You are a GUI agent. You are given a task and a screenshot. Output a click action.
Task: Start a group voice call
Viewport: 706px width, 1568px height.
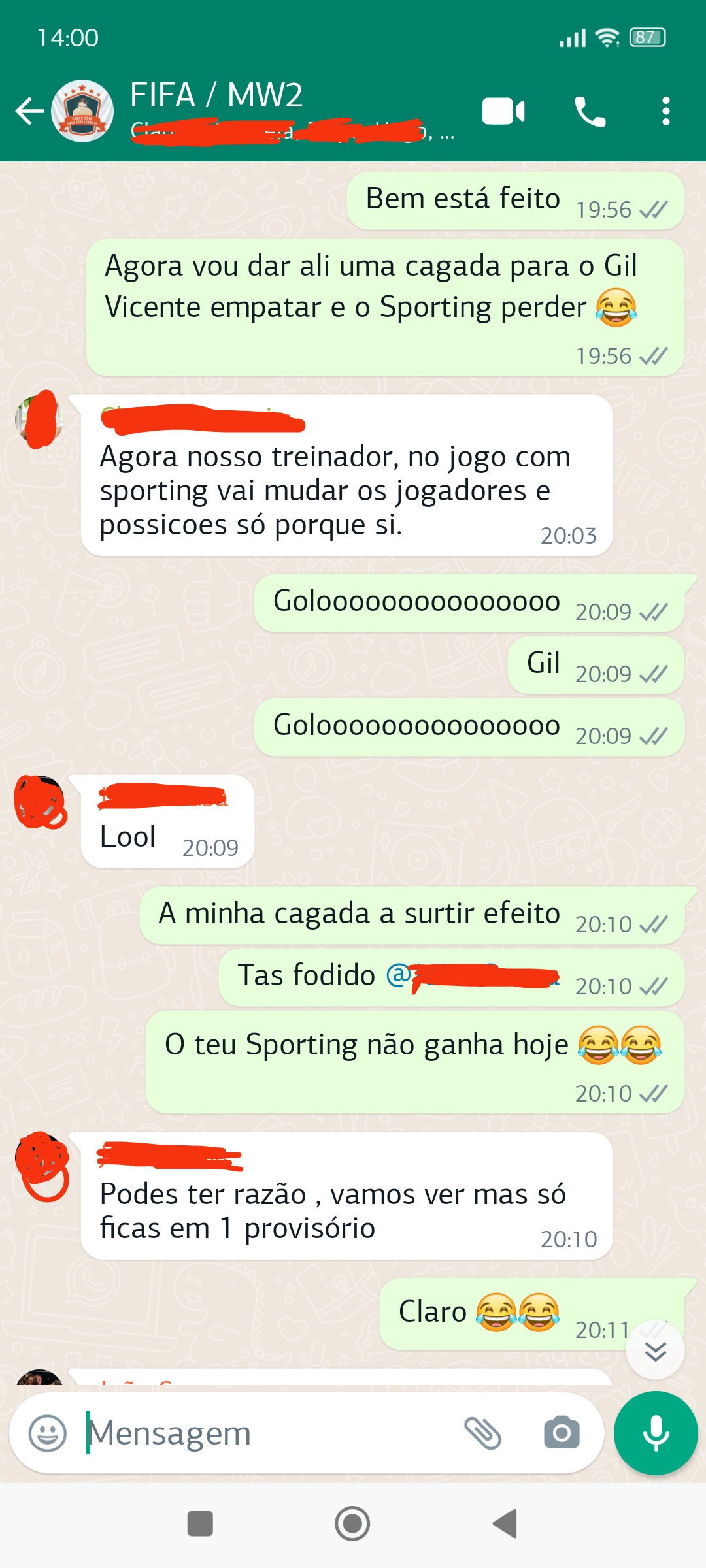590,112
